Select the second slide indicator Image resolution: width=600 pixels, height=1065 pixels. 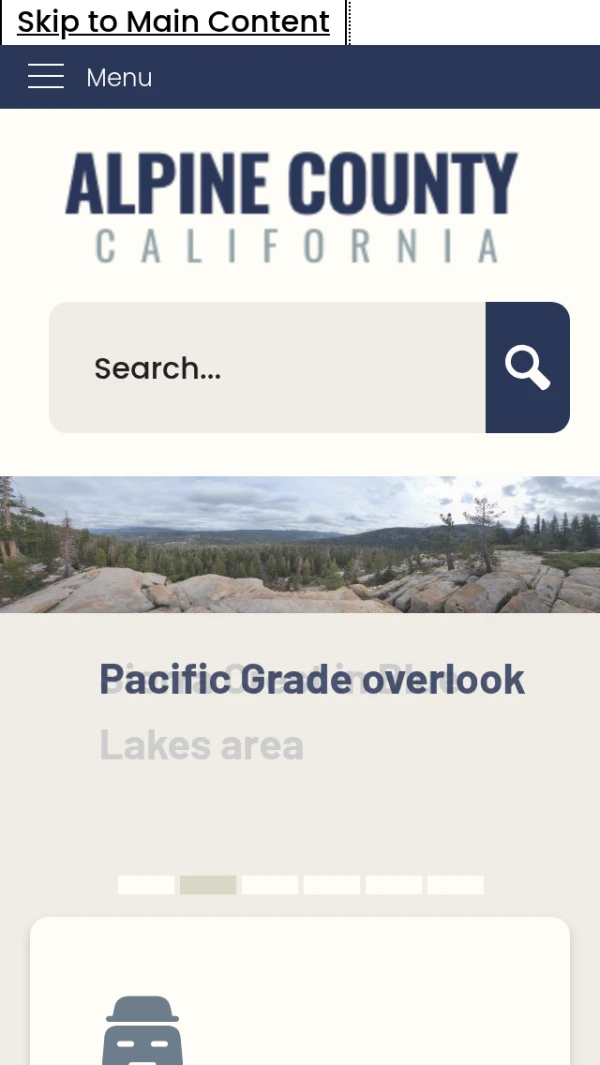(208, 885)
